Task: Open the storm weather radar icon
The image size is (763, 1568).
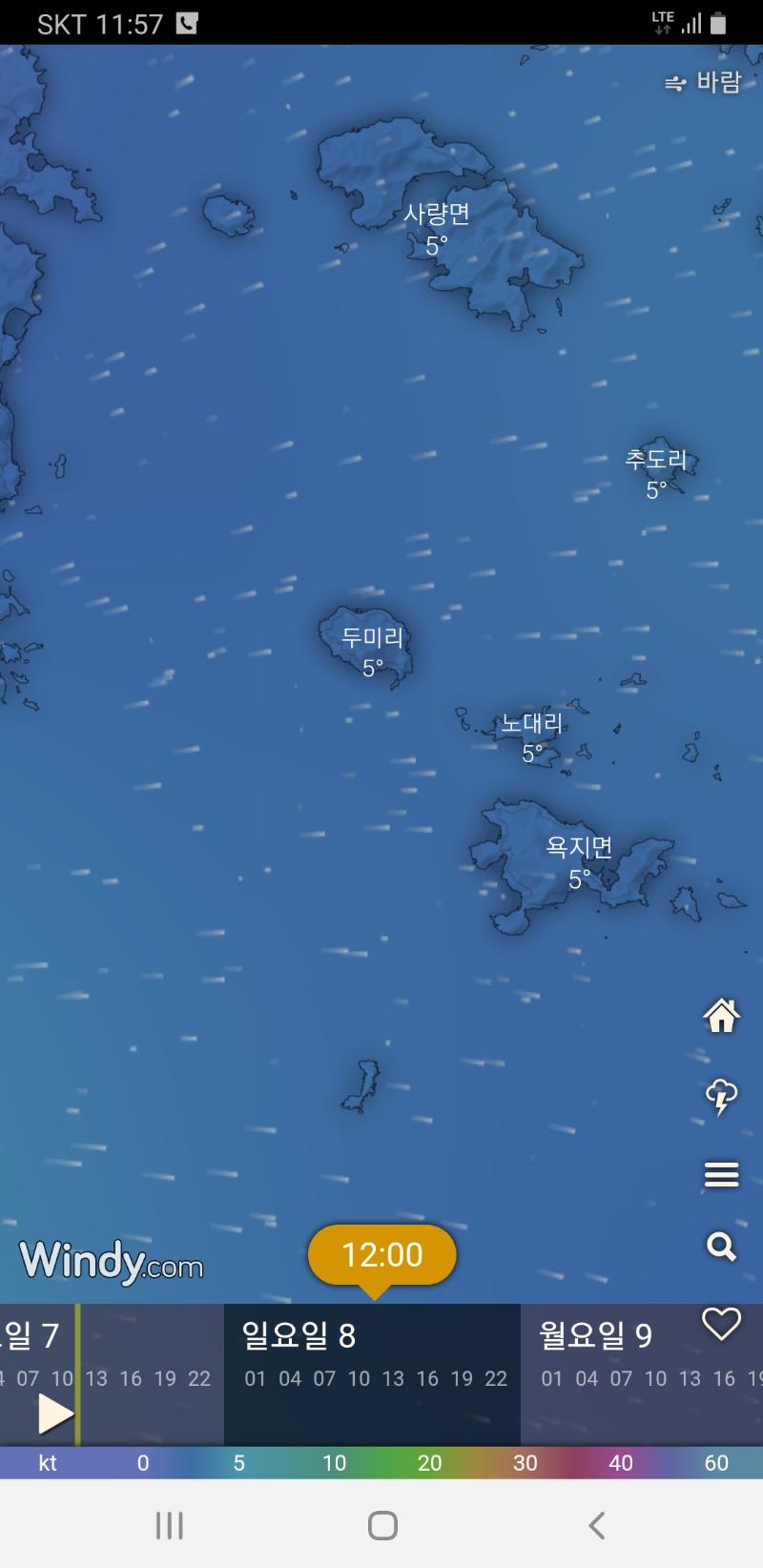Action: point(721,1096)
